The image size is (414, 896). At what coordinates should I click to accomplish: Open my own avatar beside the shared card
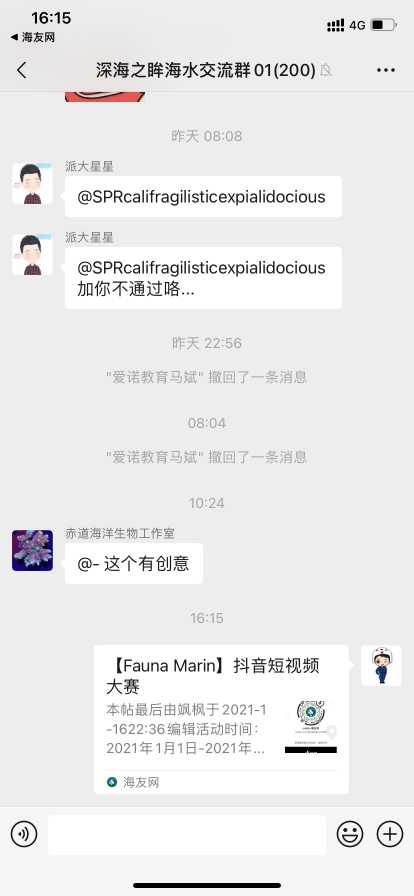381,666
